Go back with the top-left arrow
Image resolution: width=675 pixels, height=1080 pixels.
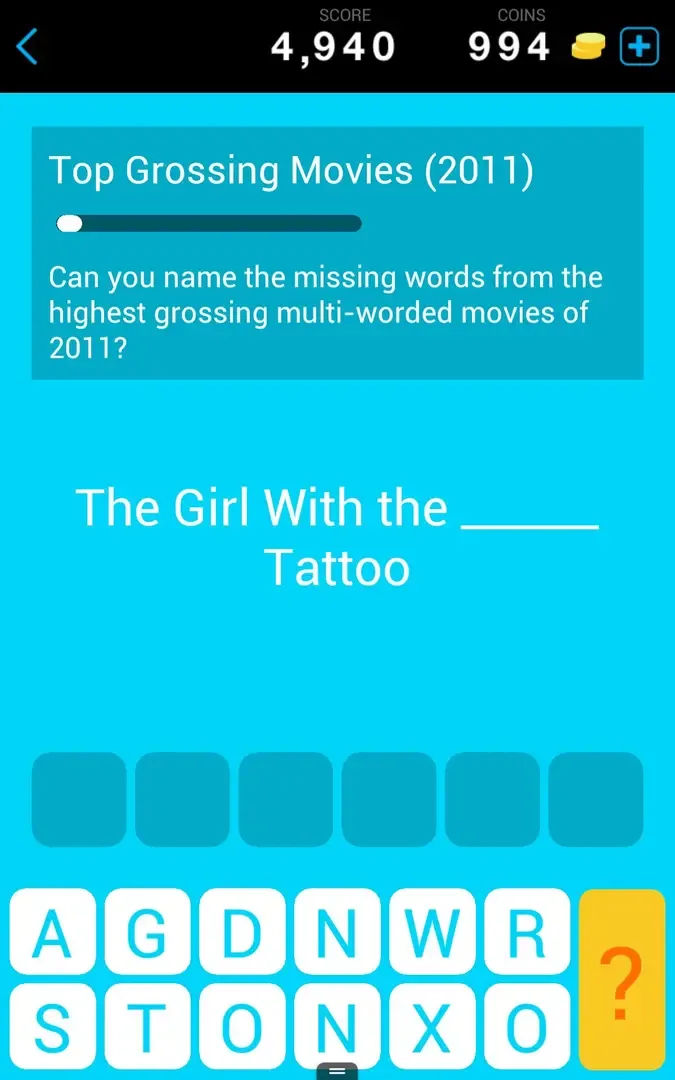click(x=28, y=46)
